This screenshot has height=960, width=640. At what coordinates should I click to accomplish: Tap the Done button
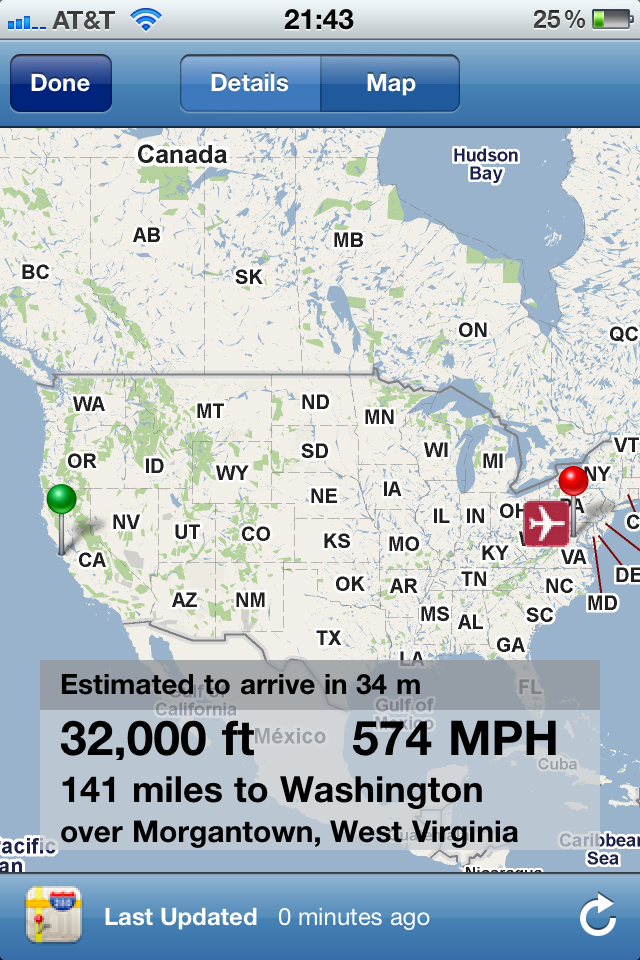(60, 83)
